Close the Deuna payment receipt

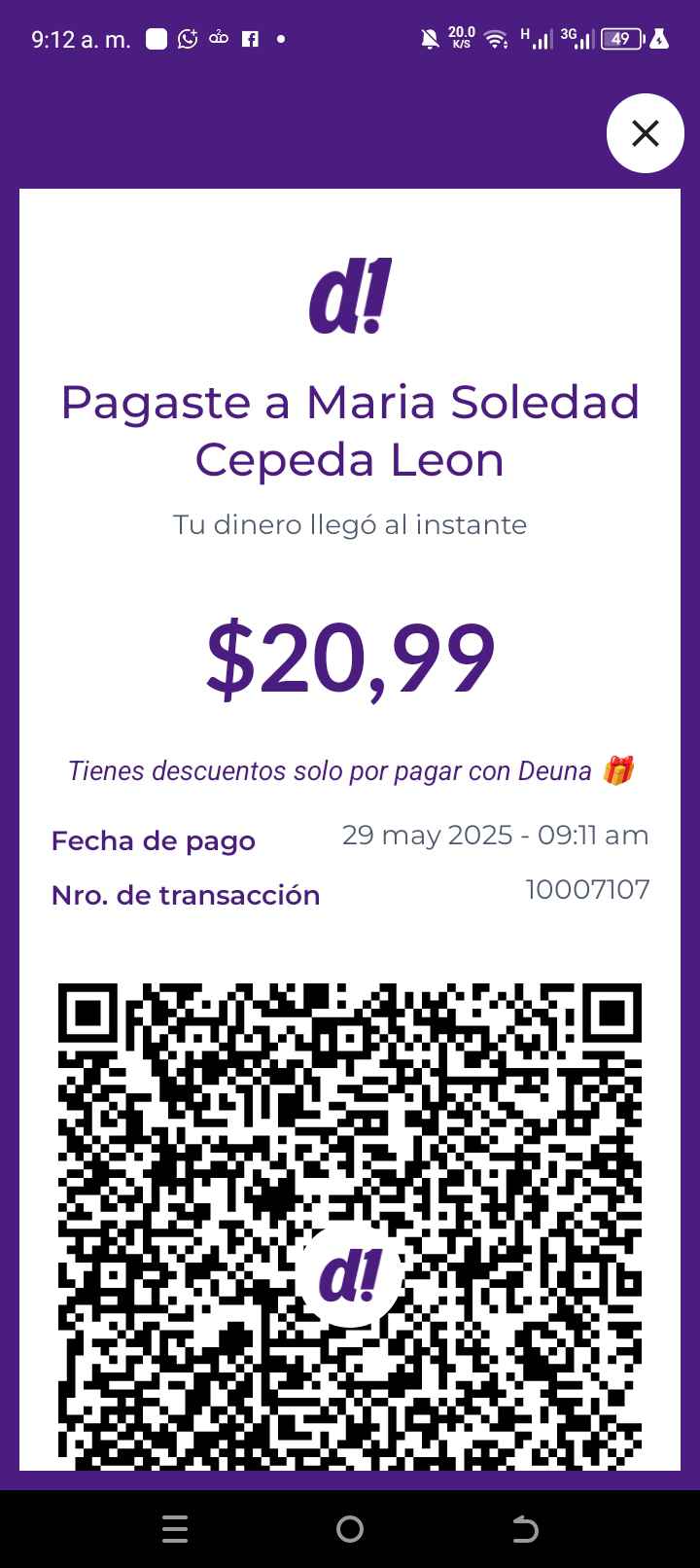(646, 133)
